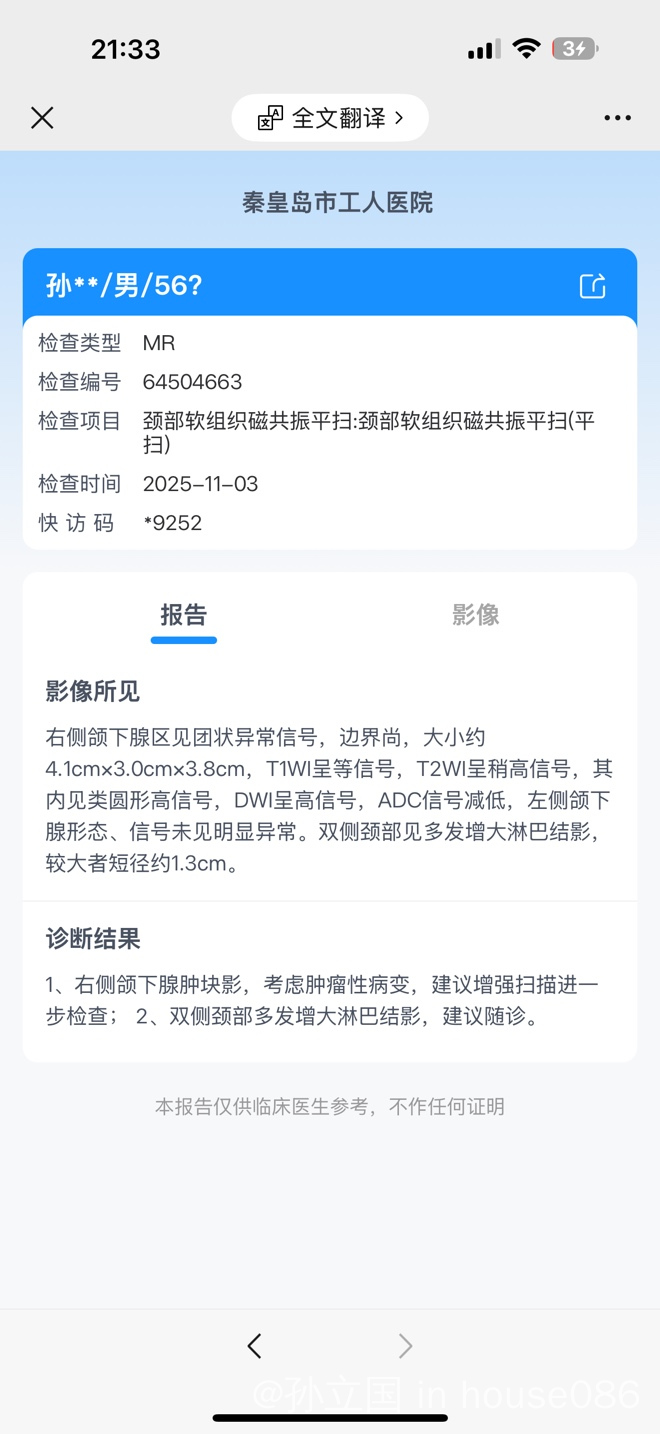Go forward to the next page

405,1346
